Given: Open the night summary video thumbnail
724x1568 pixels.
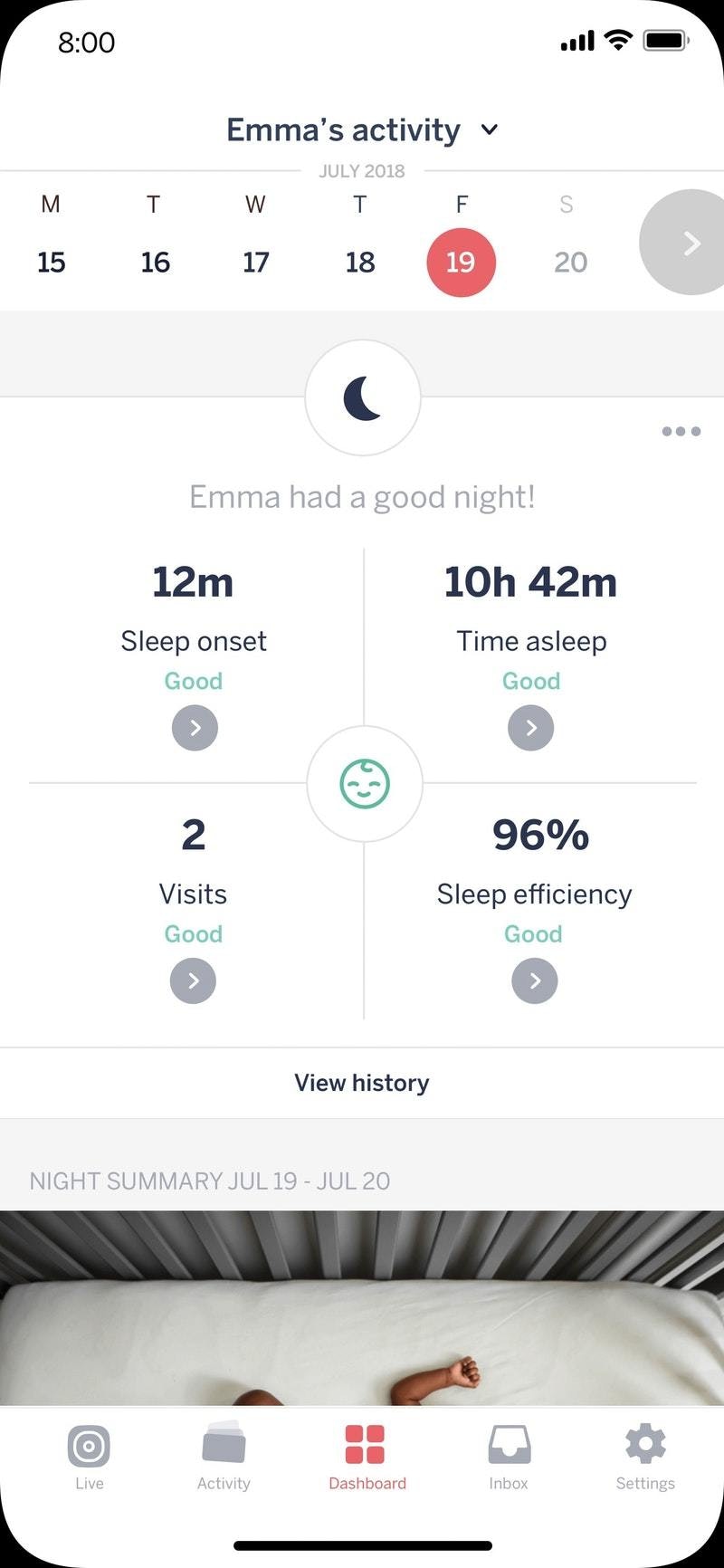Looking at the screenshot, I should (x=362, y=1307).
